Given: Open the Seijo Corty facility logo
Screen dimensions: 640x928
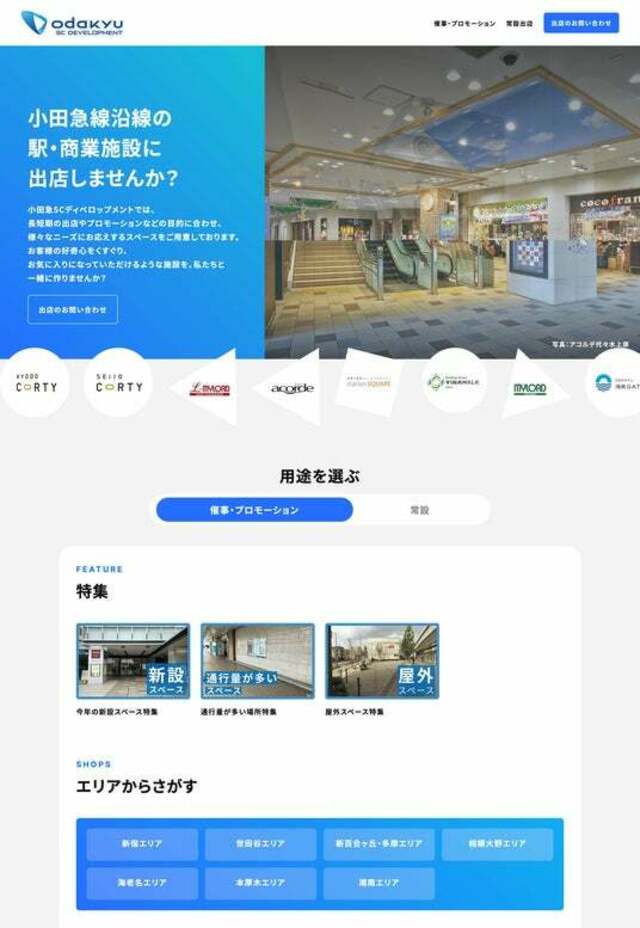Looking at the screenshot, I should 118,383.
